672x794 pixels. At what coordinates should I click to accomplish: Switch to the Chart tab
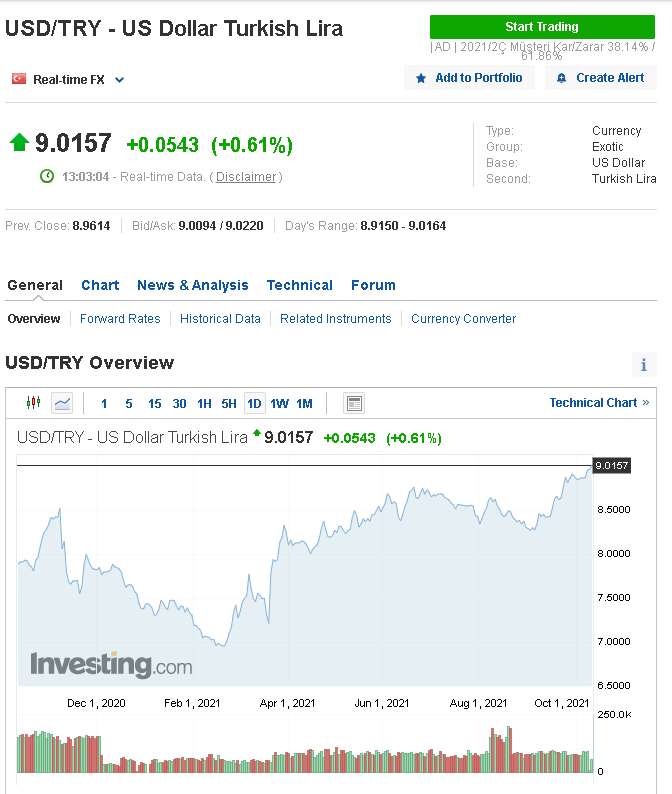100,285
